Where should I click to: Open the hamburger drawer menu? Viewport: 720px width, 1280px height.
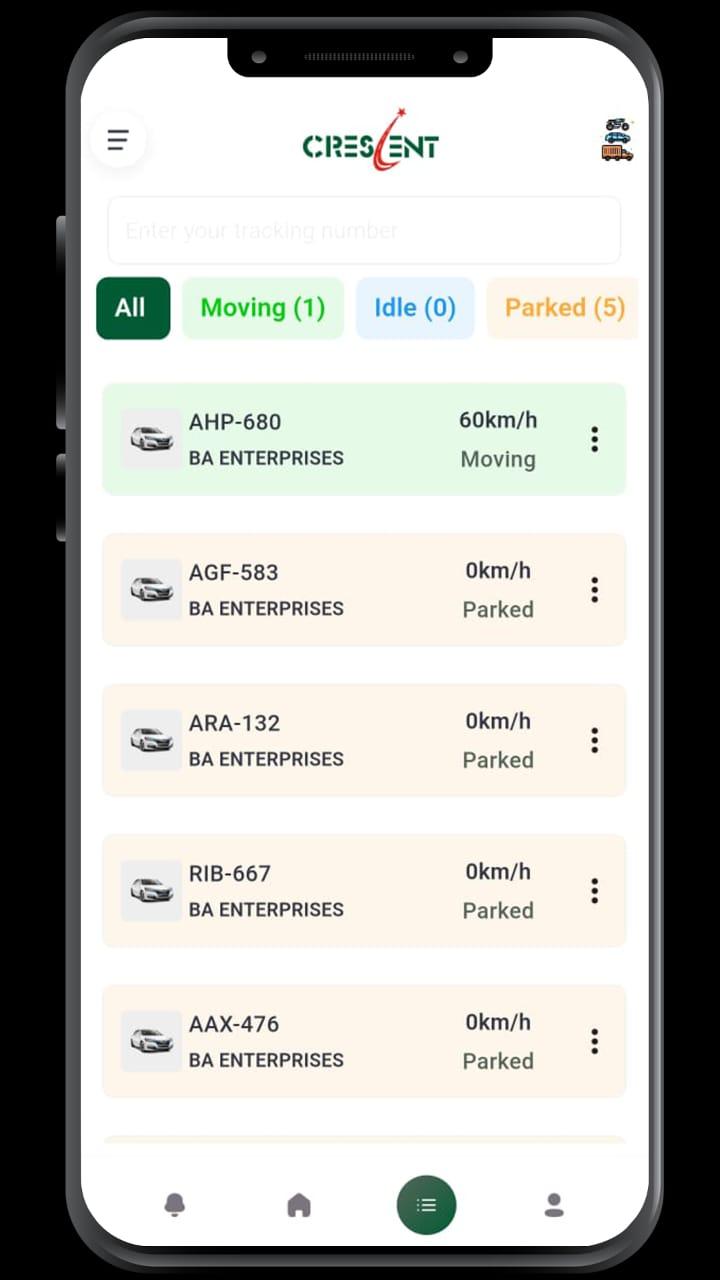click(118, 140)
